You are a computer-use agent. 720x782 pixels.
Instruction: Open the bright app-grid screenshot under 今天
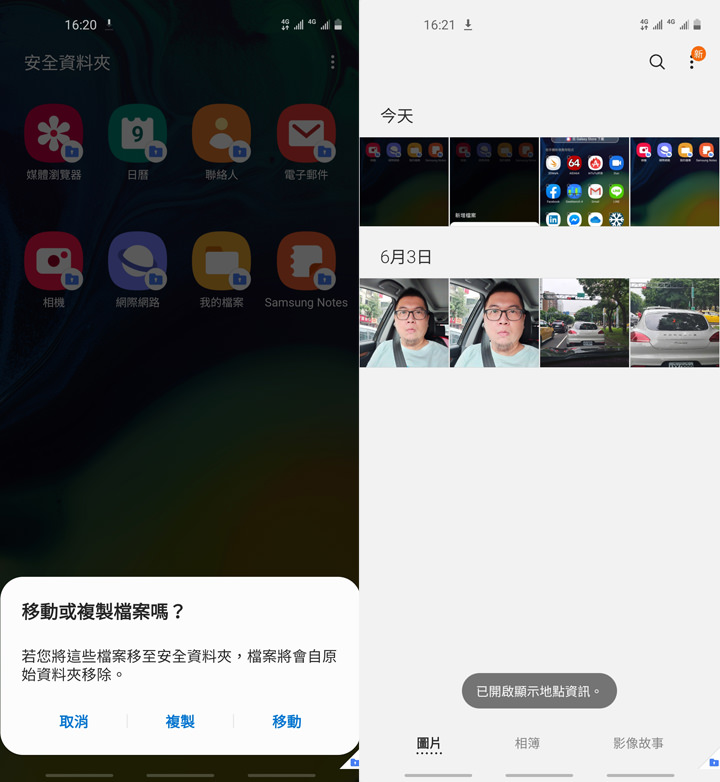coord(584,182)
